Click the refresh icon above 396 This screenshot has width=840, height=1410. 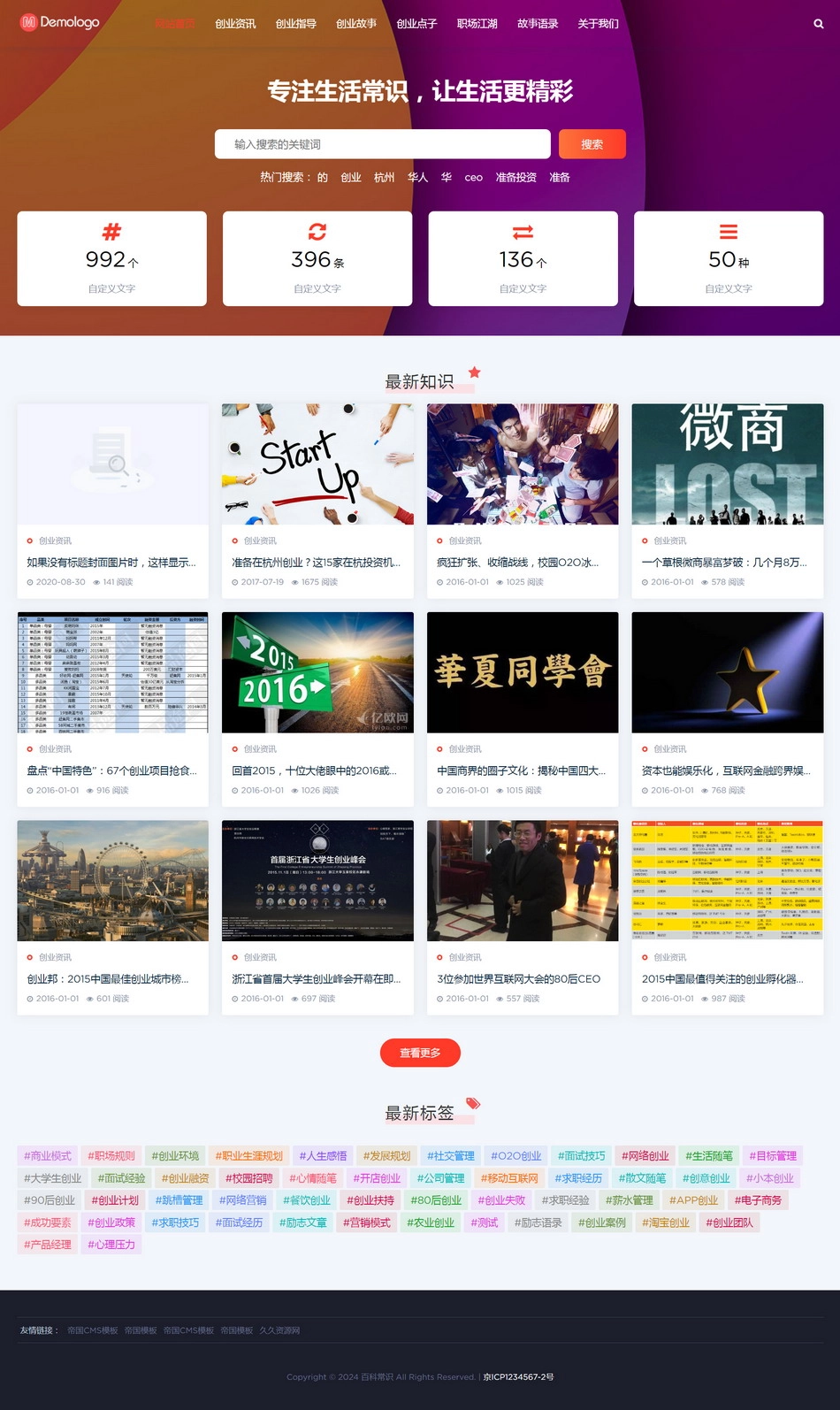coord(317,232)
